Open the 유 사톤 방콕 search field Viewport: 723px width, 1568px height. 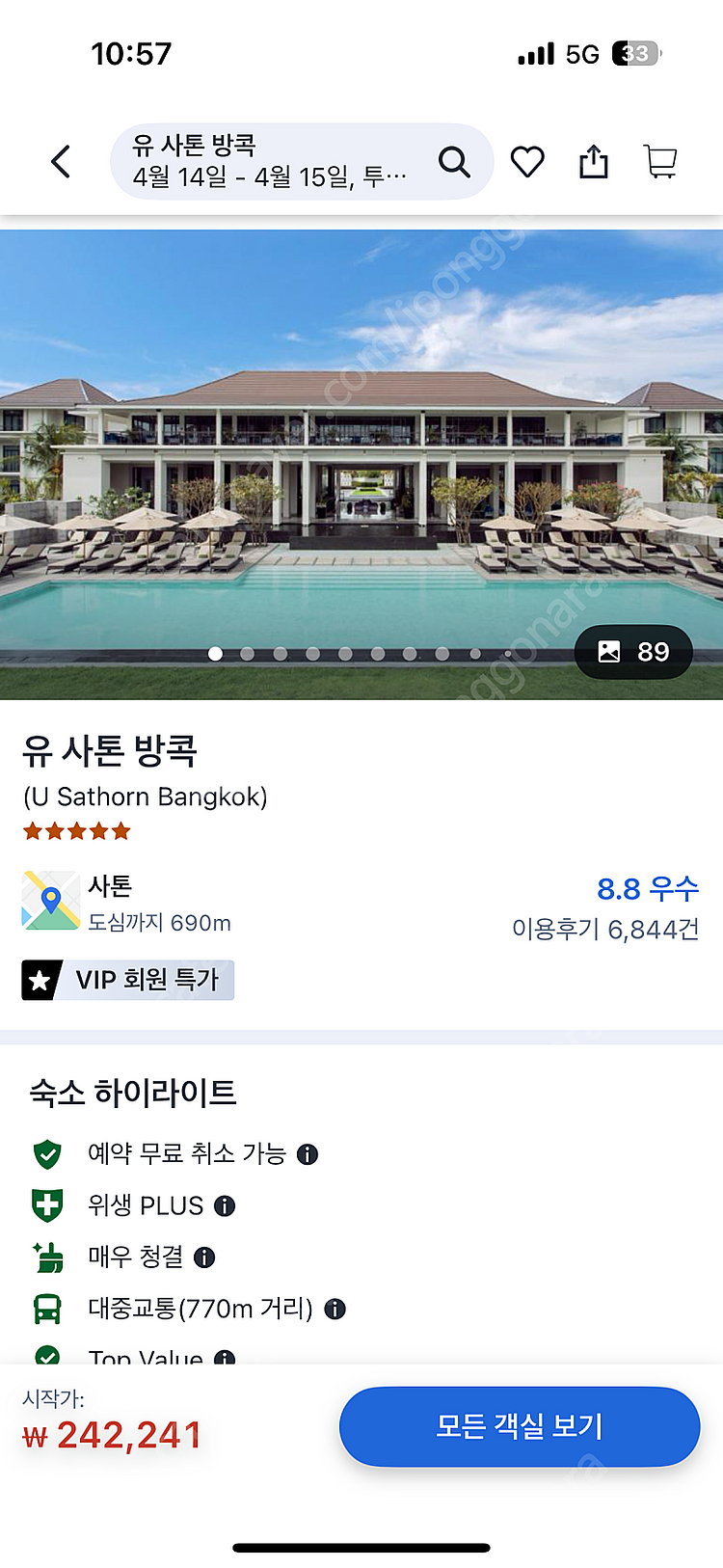pos(280,161)
